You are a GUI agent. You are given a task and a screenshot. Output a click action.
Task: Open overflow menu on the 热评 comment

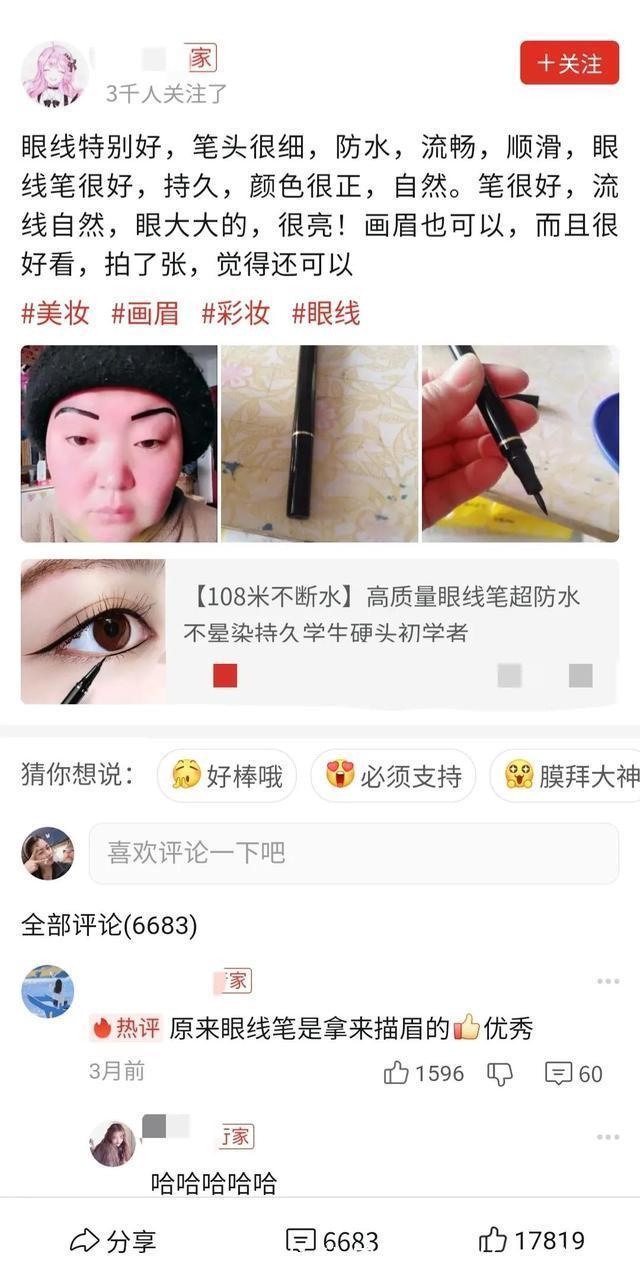pos(608,982)
